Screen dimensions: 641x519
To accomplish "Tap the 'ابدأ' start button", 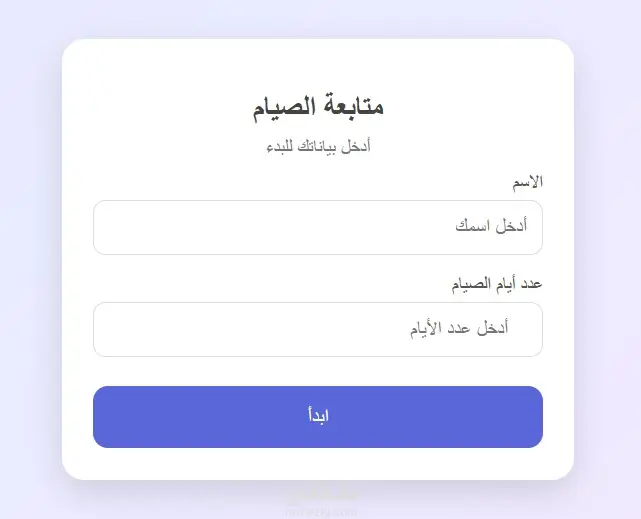I will pyautogui.click(x=318, y=416).
